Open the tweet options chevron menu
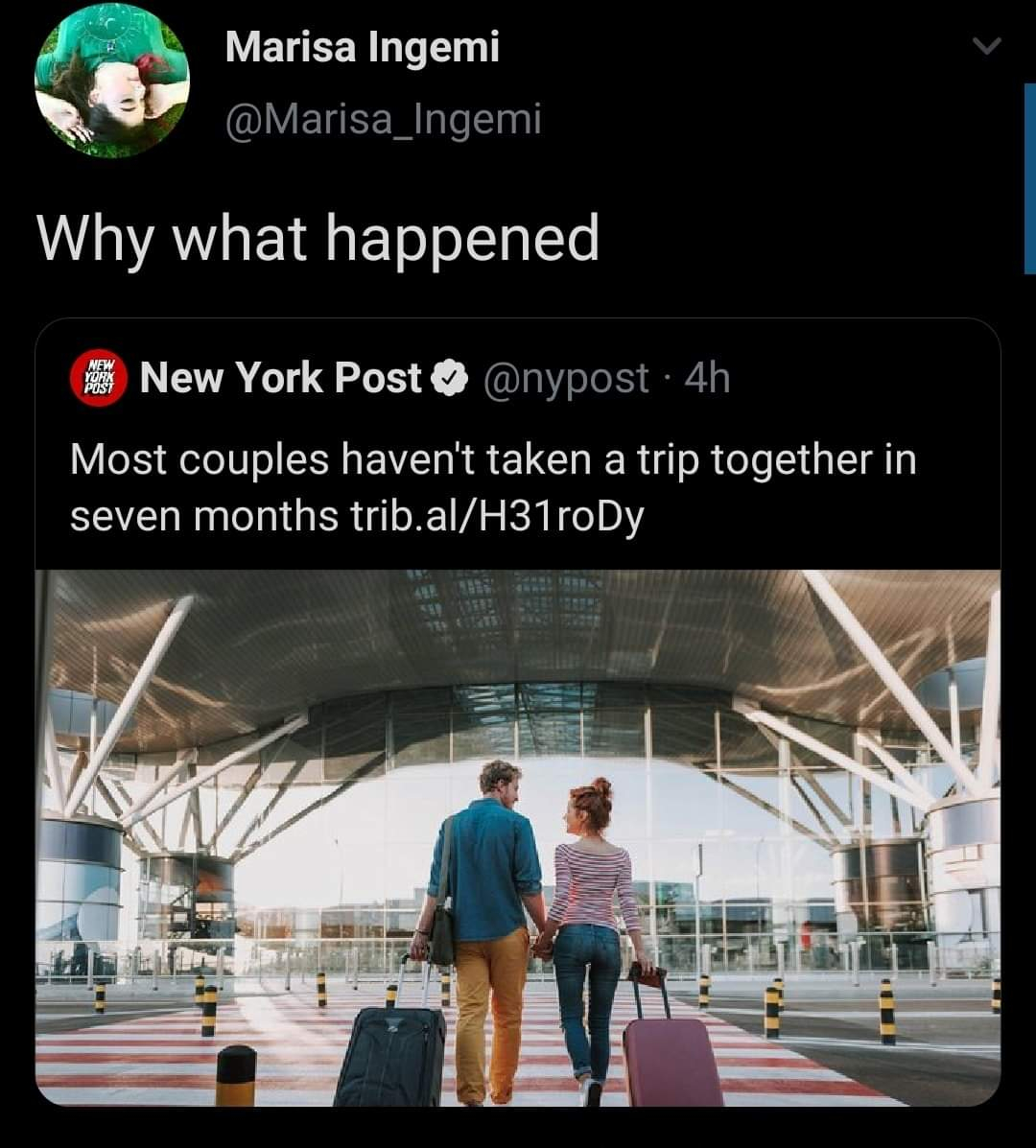Image resolution: width=1036 pixels, height=1148 pixels. point(986,46)
